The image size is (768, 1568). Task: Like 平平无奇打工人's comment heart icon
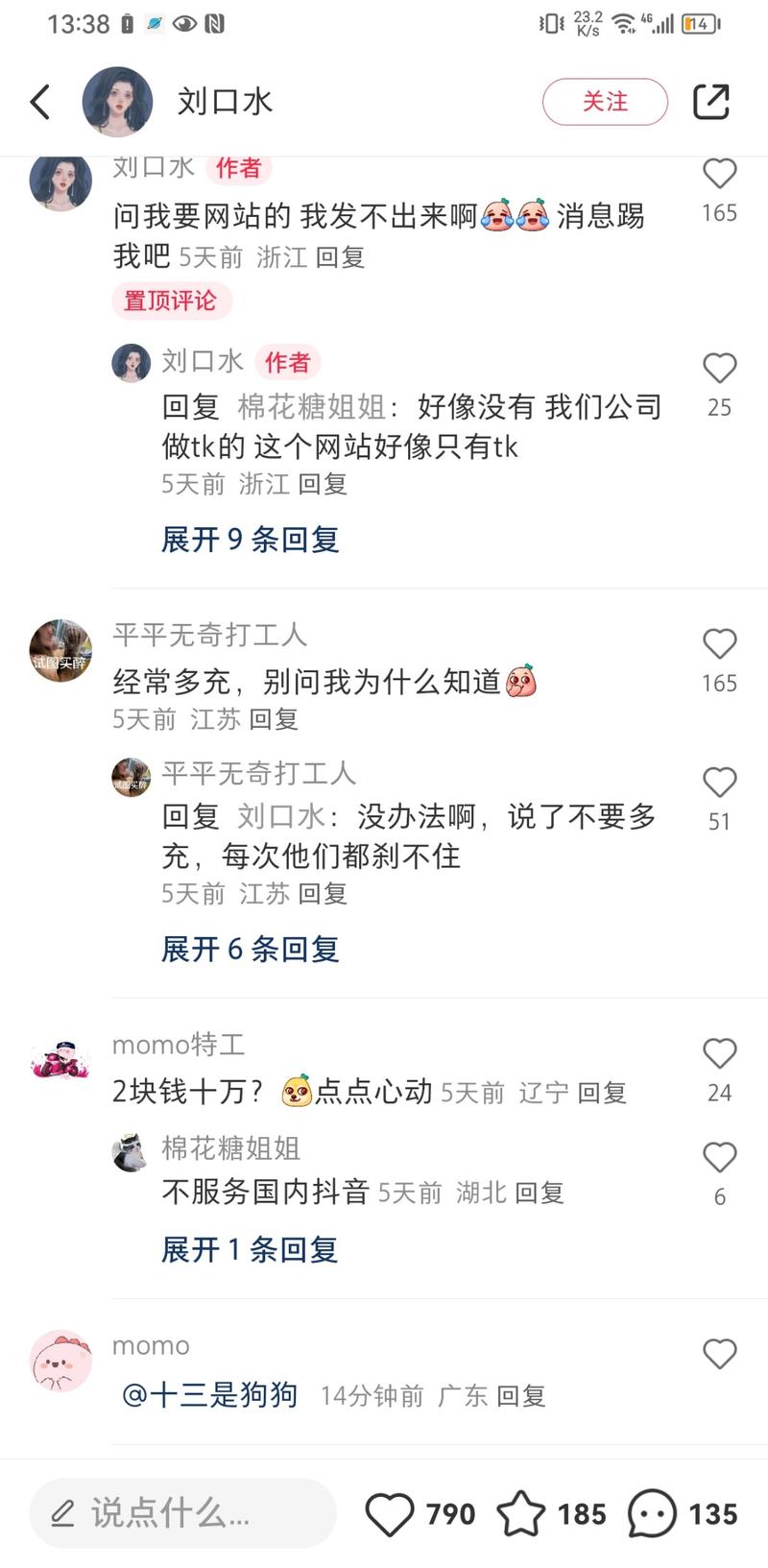click(x=720, y=644)
